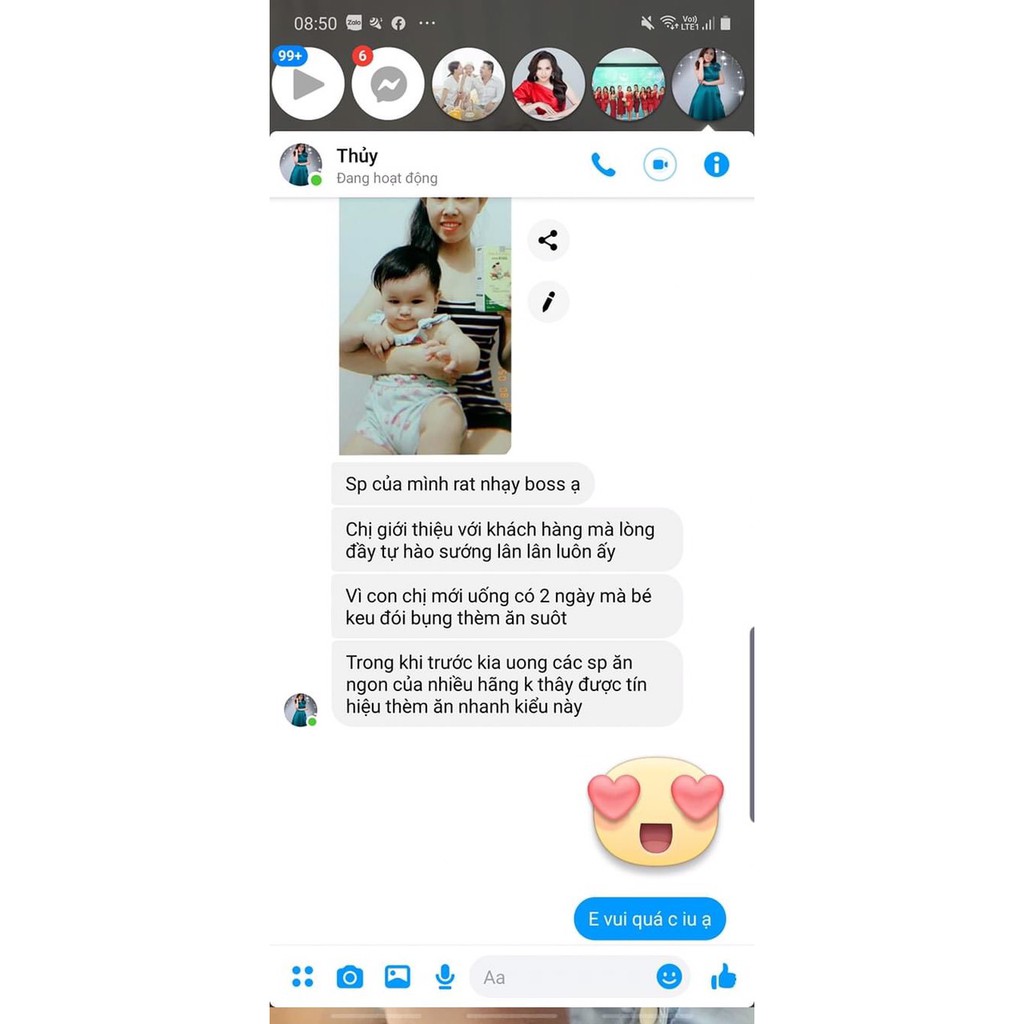Open the camera to take a photo
Viewport: 1024px width, 1024px height.
pos(349,976)
